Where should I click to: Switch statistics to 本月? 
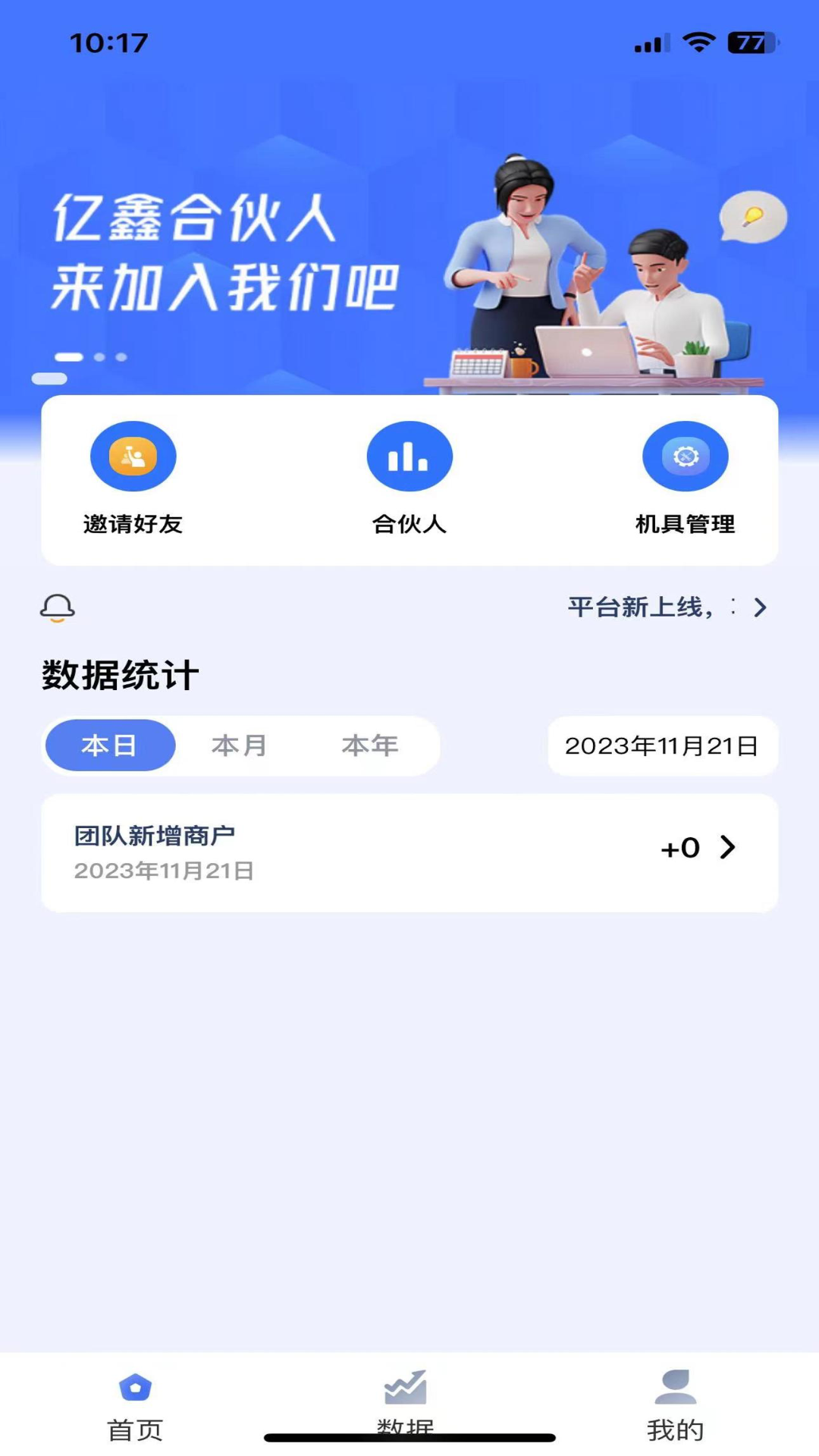pos(239,746)
